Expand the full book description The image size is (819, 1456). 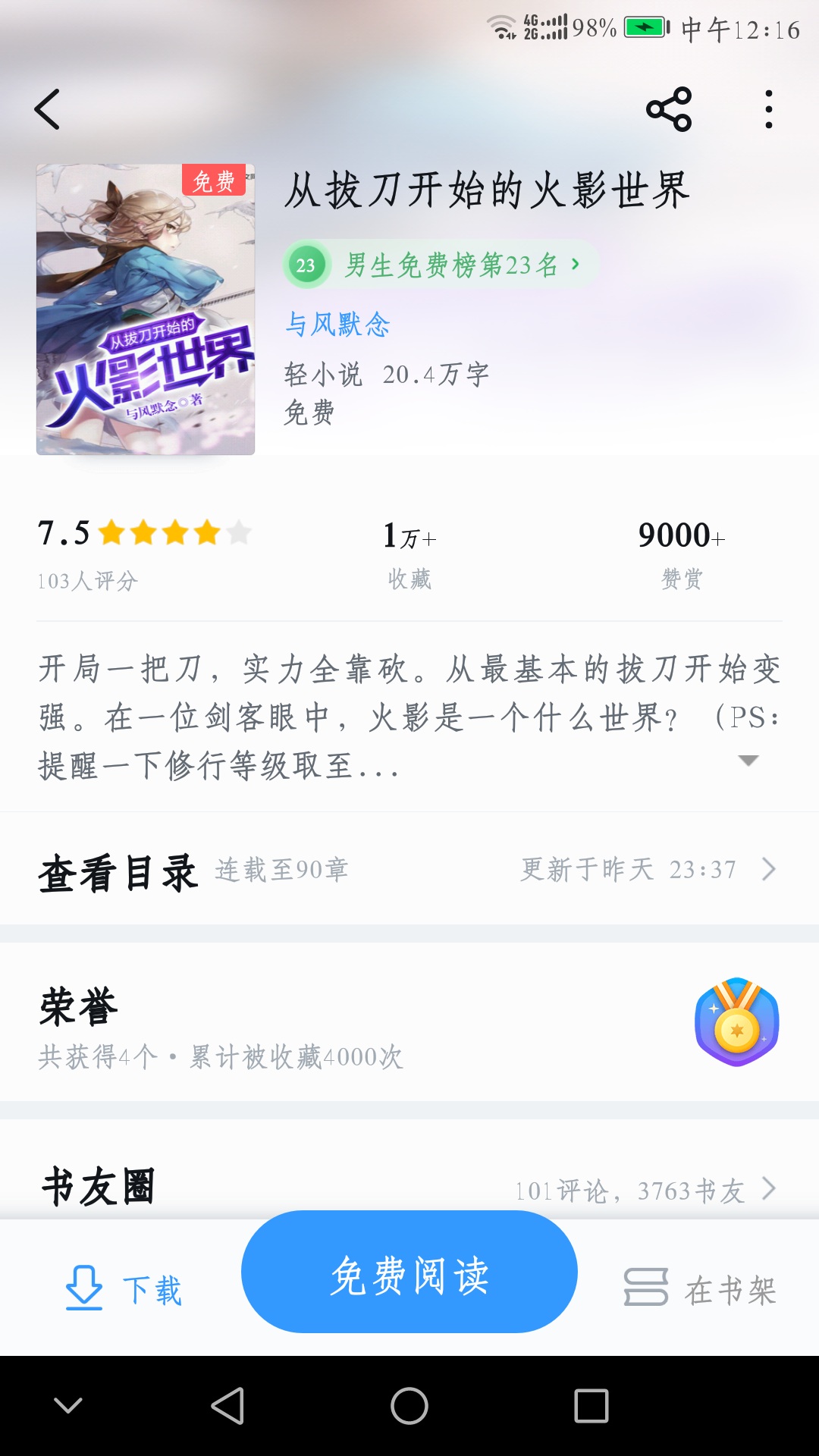(748, 761)
